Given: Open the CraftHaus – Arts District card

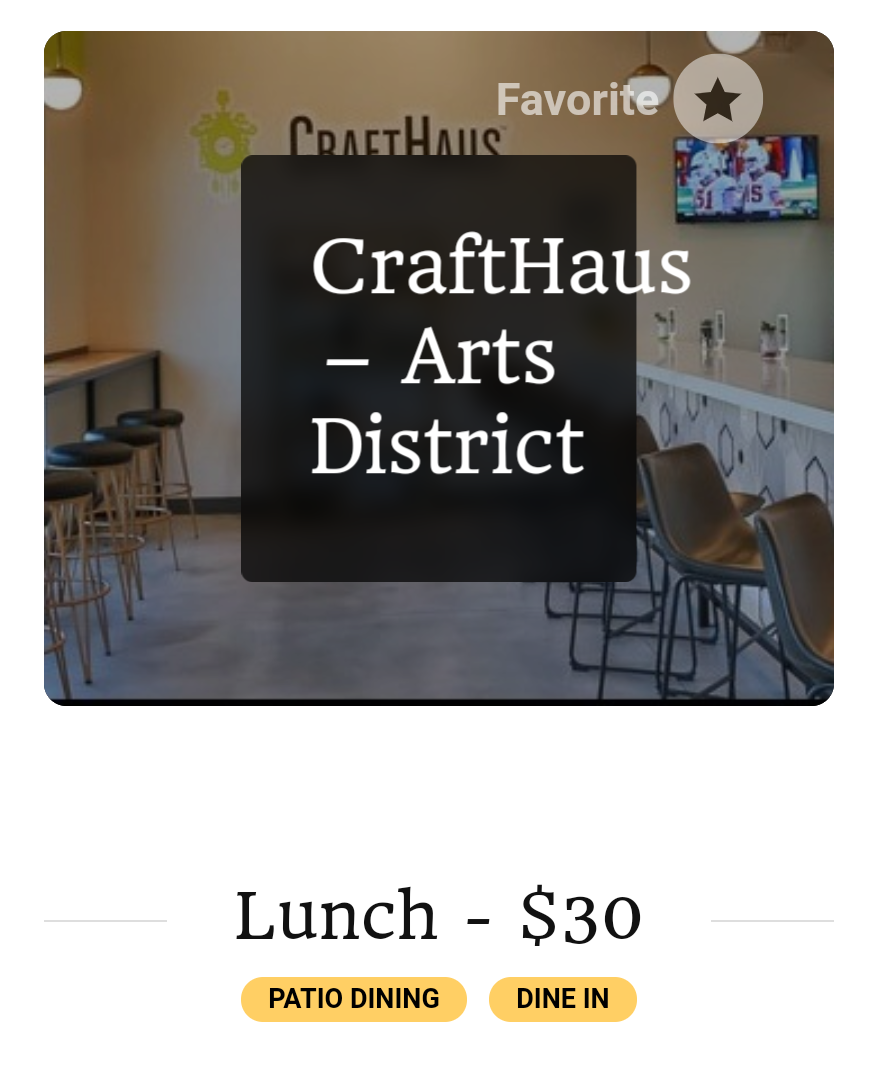Looking at the screenshot, I should click(x=438, y=368).
